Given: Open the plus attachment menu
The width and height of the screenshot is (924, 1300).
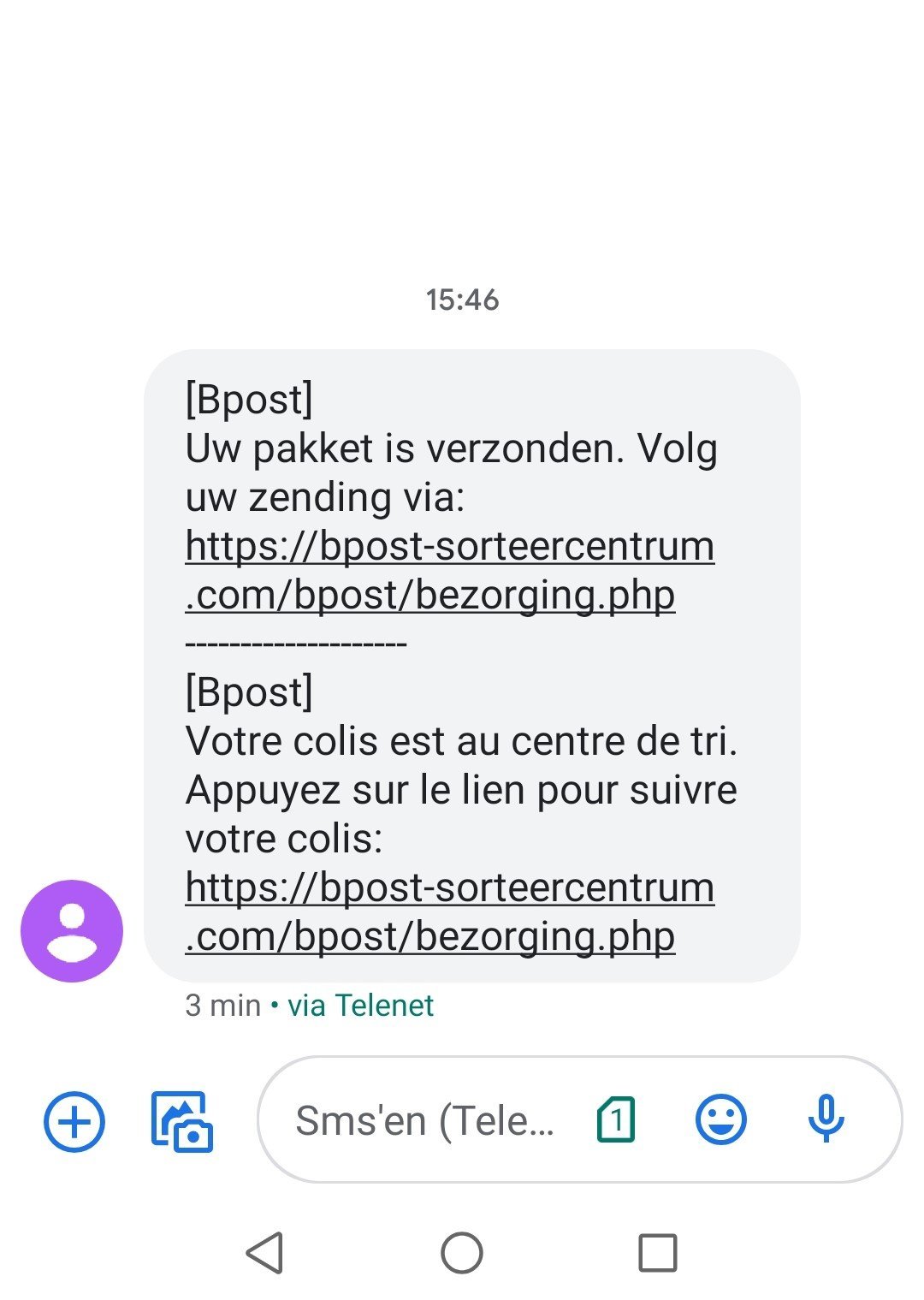Looking at the screenshot, I should click(x=74, y=1120).
